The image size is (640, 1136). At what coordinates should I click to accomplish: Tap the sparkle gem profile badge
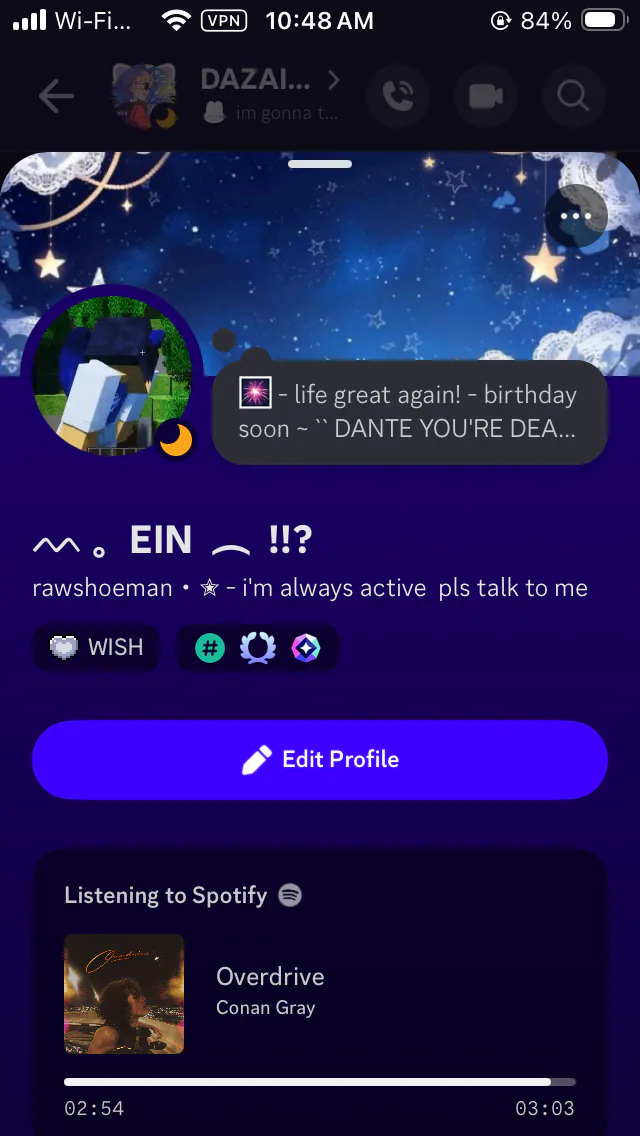click(x=306, y=648)
